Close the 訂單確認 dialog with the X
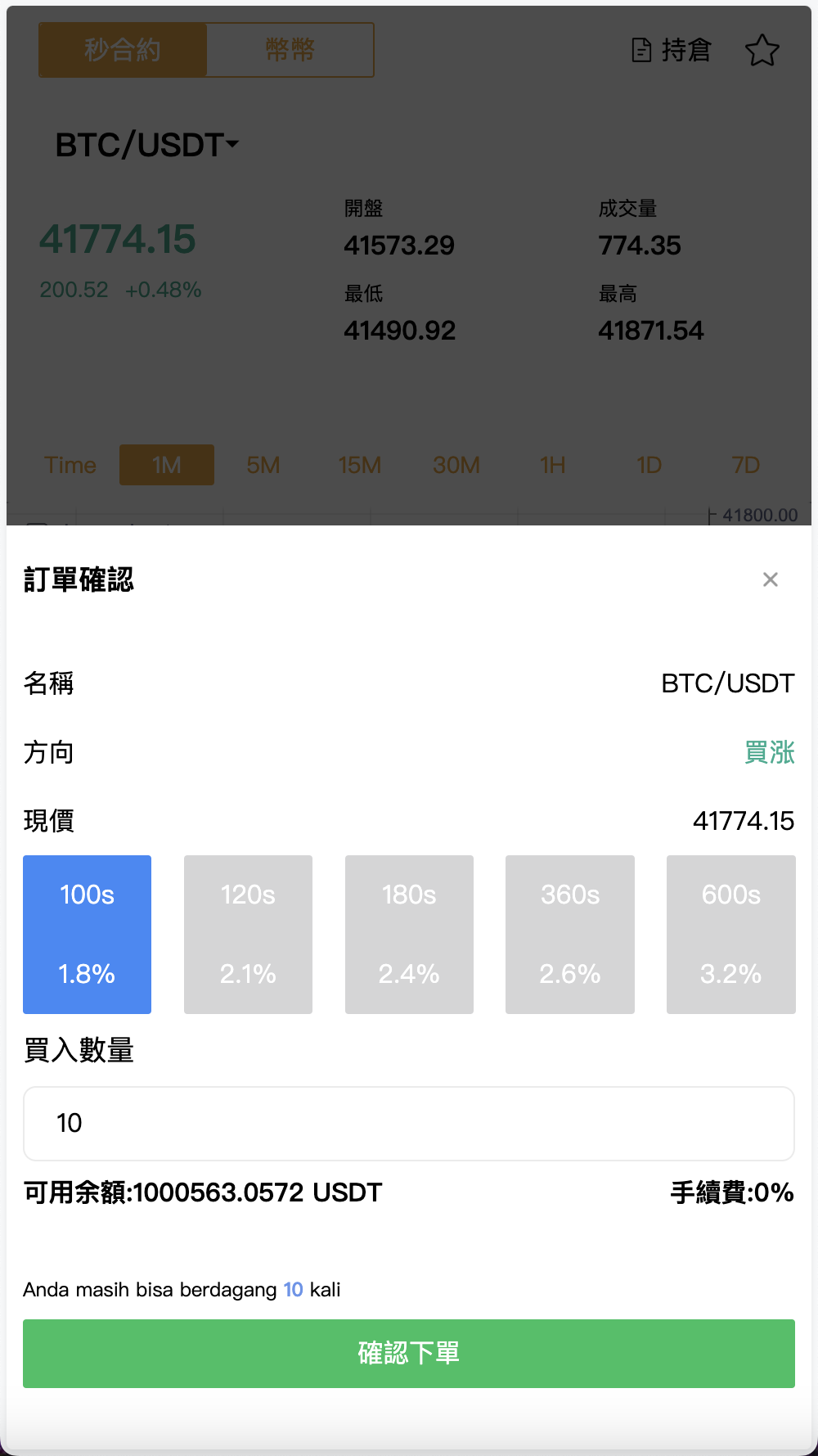Viewport: 818px width, 1456px height. point(770,579)
